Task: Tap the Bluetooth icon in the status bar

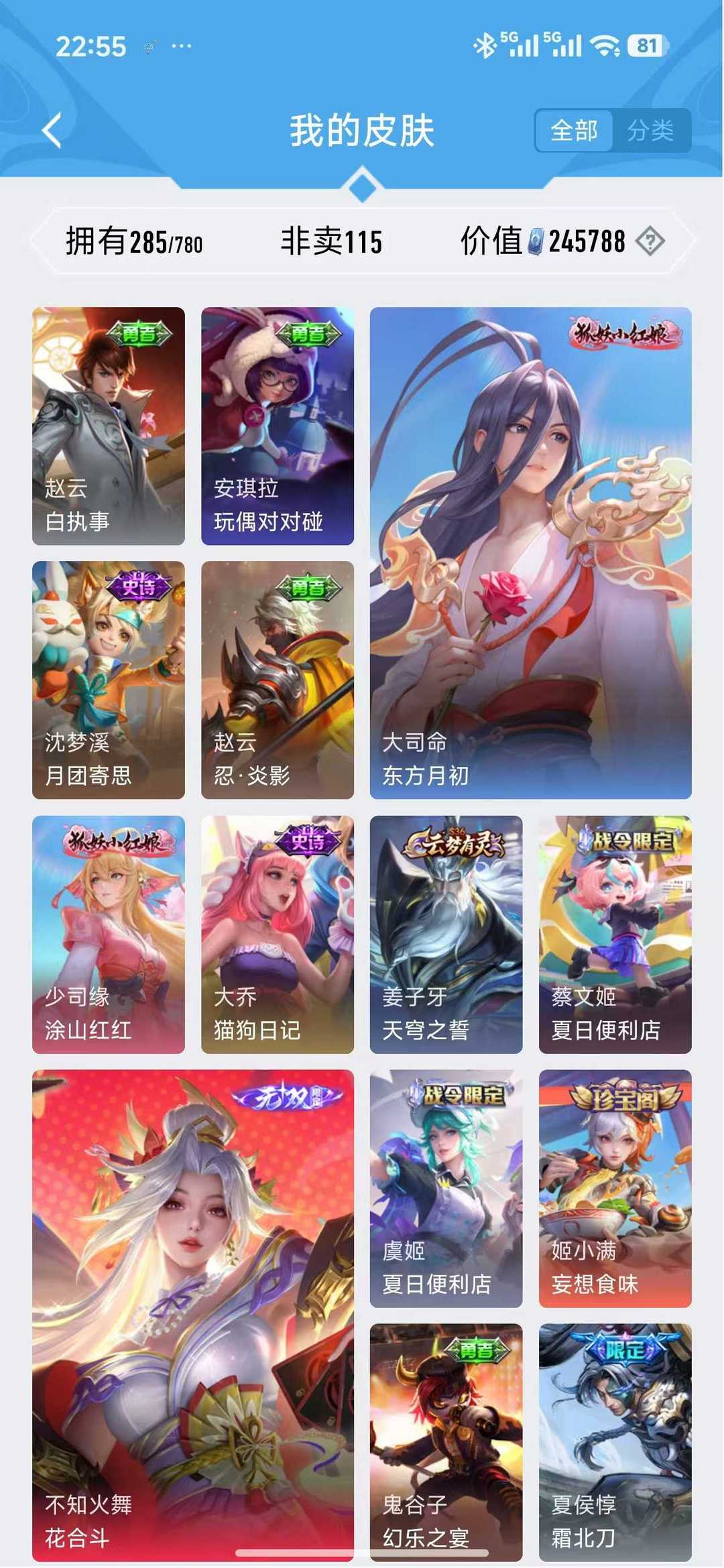Action: point(484,46)
